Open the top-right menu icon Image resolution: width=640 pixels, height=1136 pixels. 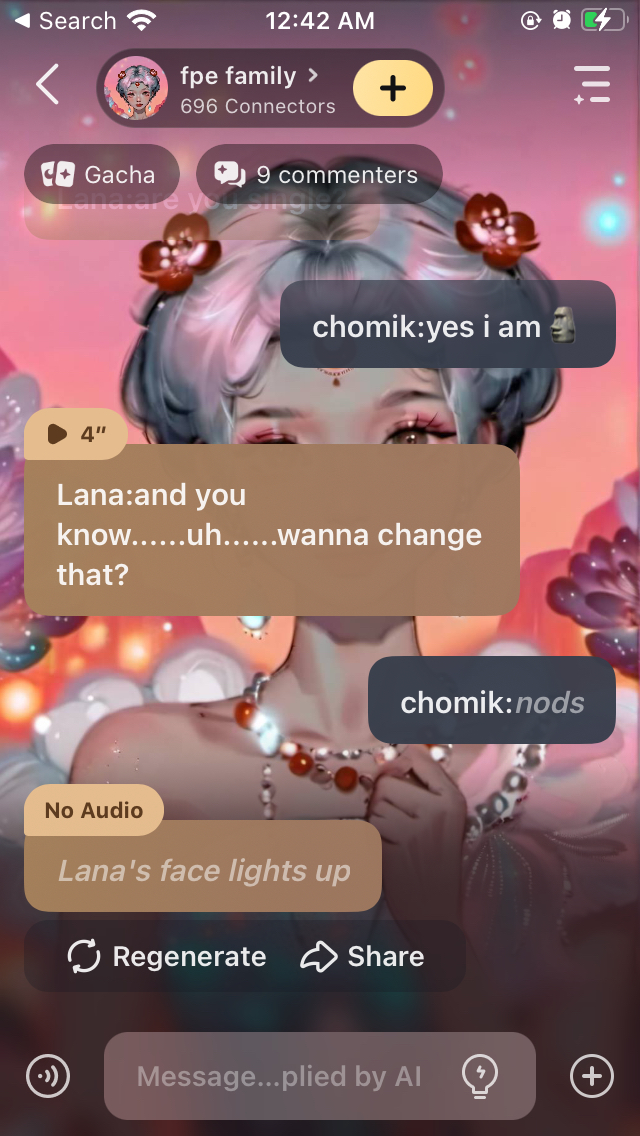click(x=592, y=86)
